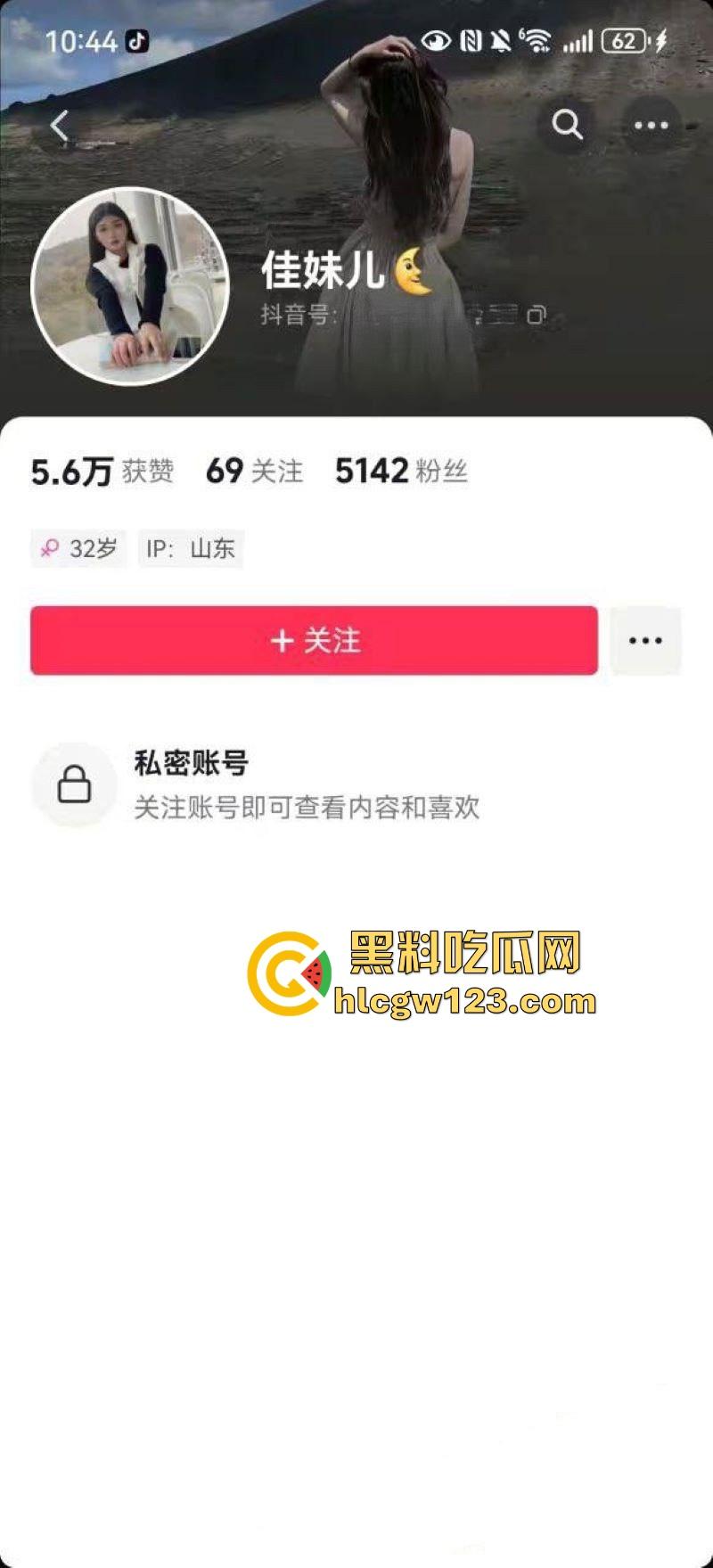This screenshot has width=713, height=1568.
Task: Open the top-right overflow menu
Action: [651, 125]
